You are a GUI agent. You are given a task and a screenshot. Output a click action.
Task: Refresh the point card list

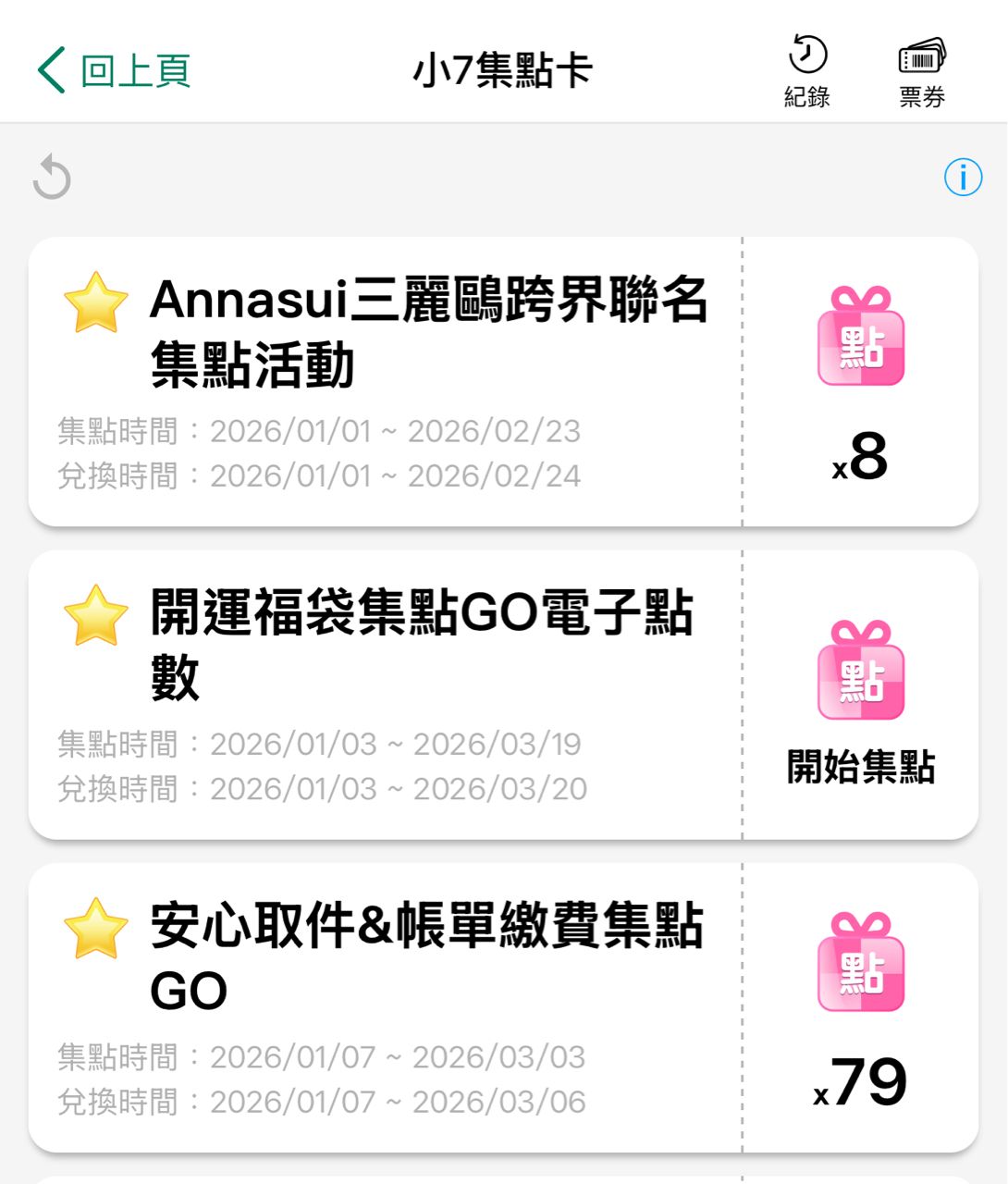(x=52, y=178)
